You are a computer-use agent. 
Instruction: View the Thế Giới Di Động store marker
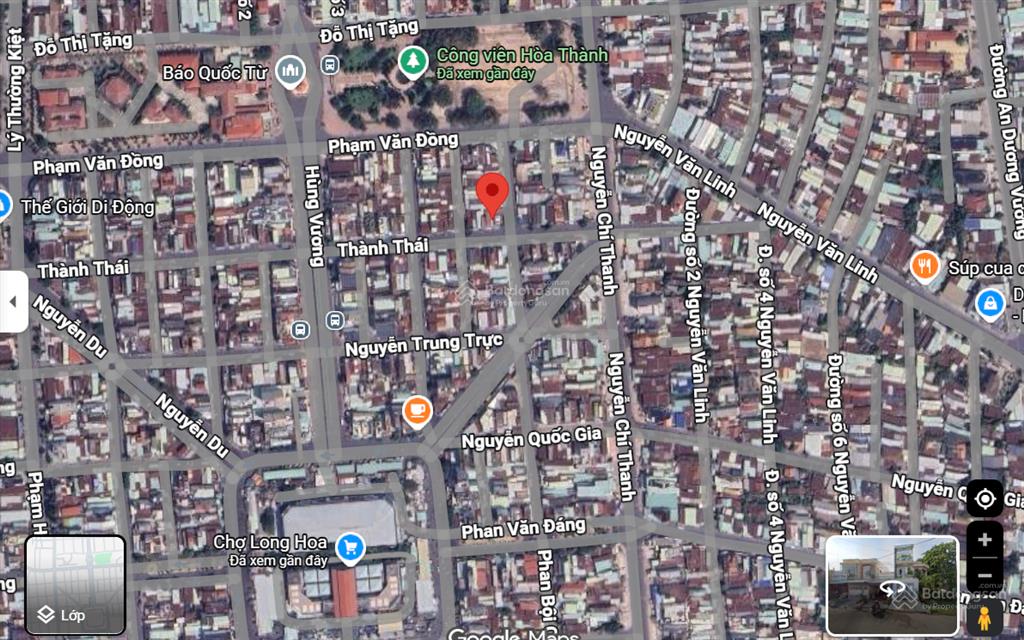(x=3, y=206)
